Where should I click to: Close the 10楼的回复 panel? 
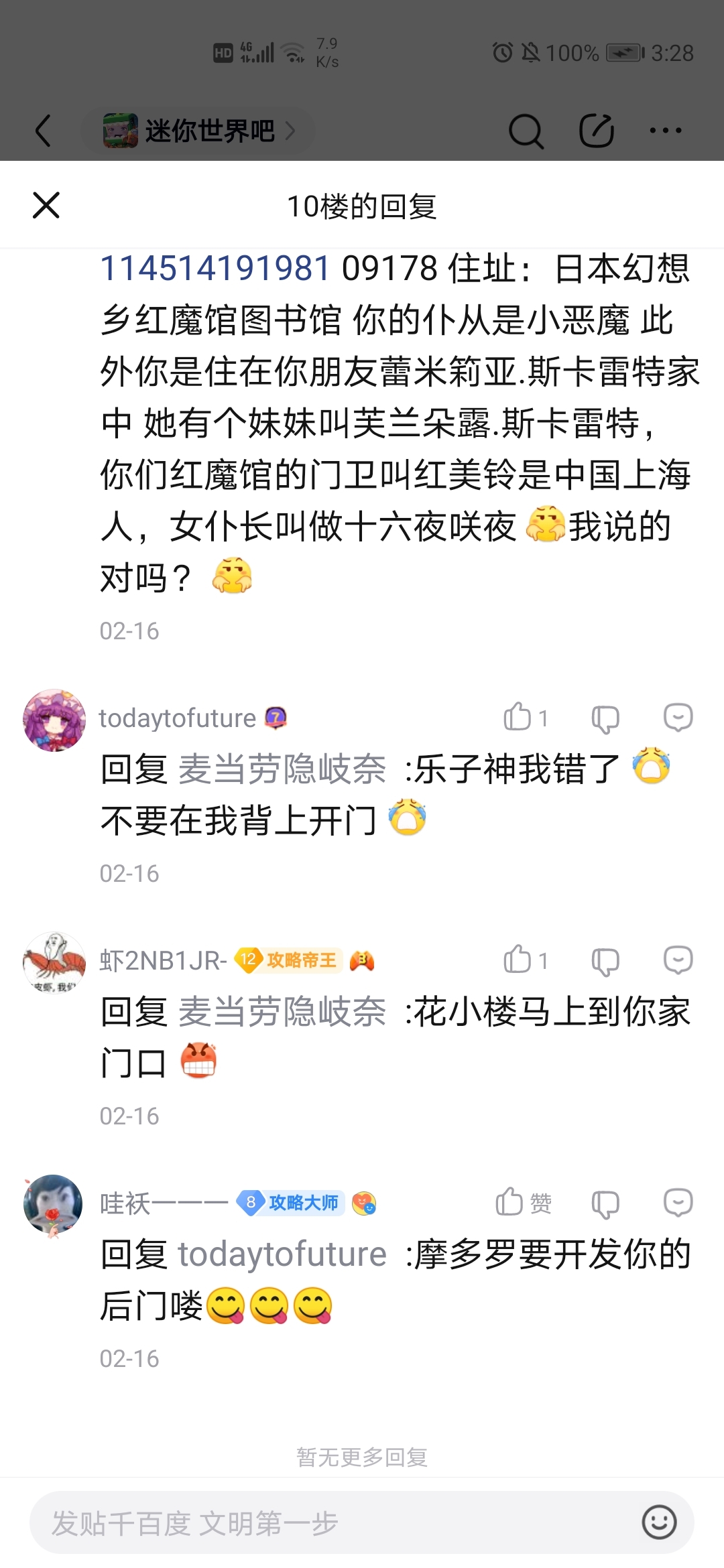click(x=46, y=205)
